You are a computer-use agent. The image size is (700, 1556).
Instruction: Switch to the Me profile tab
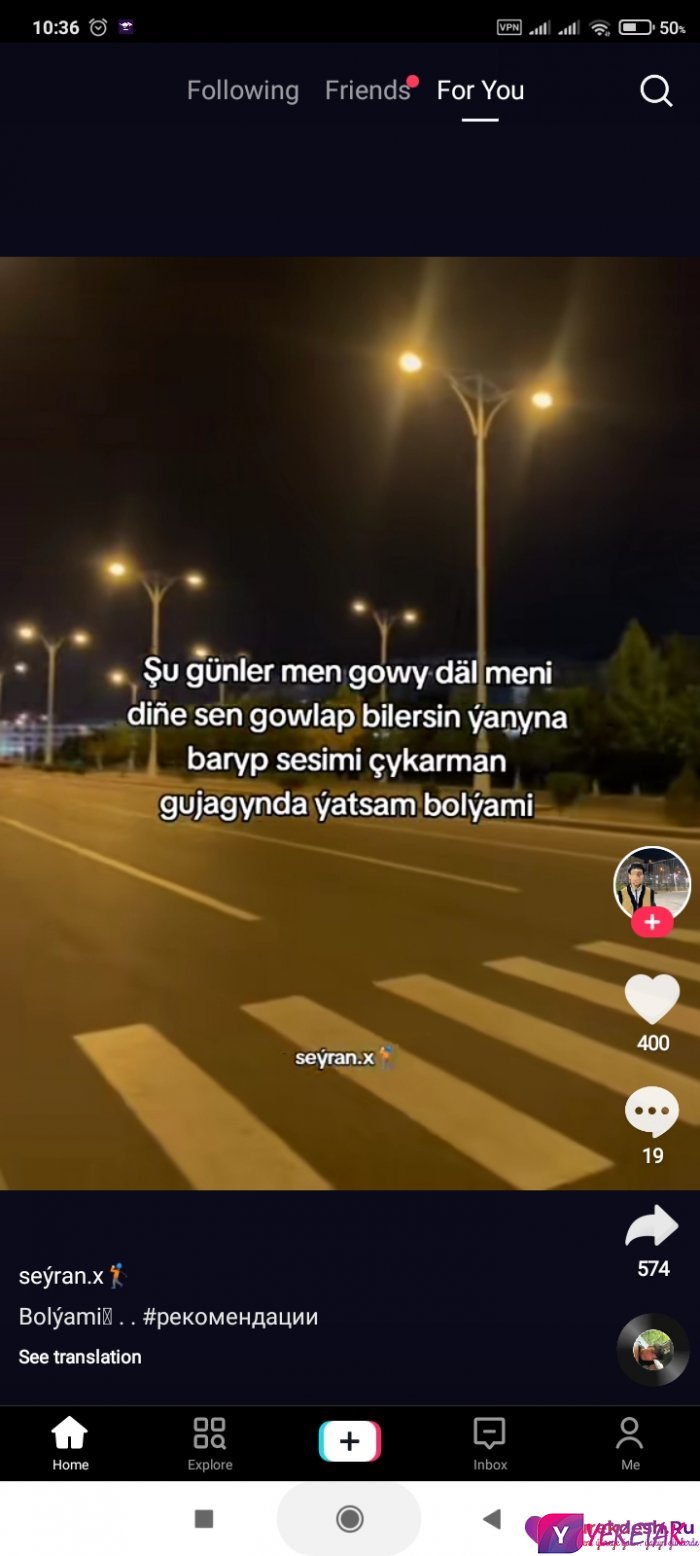630,1444
